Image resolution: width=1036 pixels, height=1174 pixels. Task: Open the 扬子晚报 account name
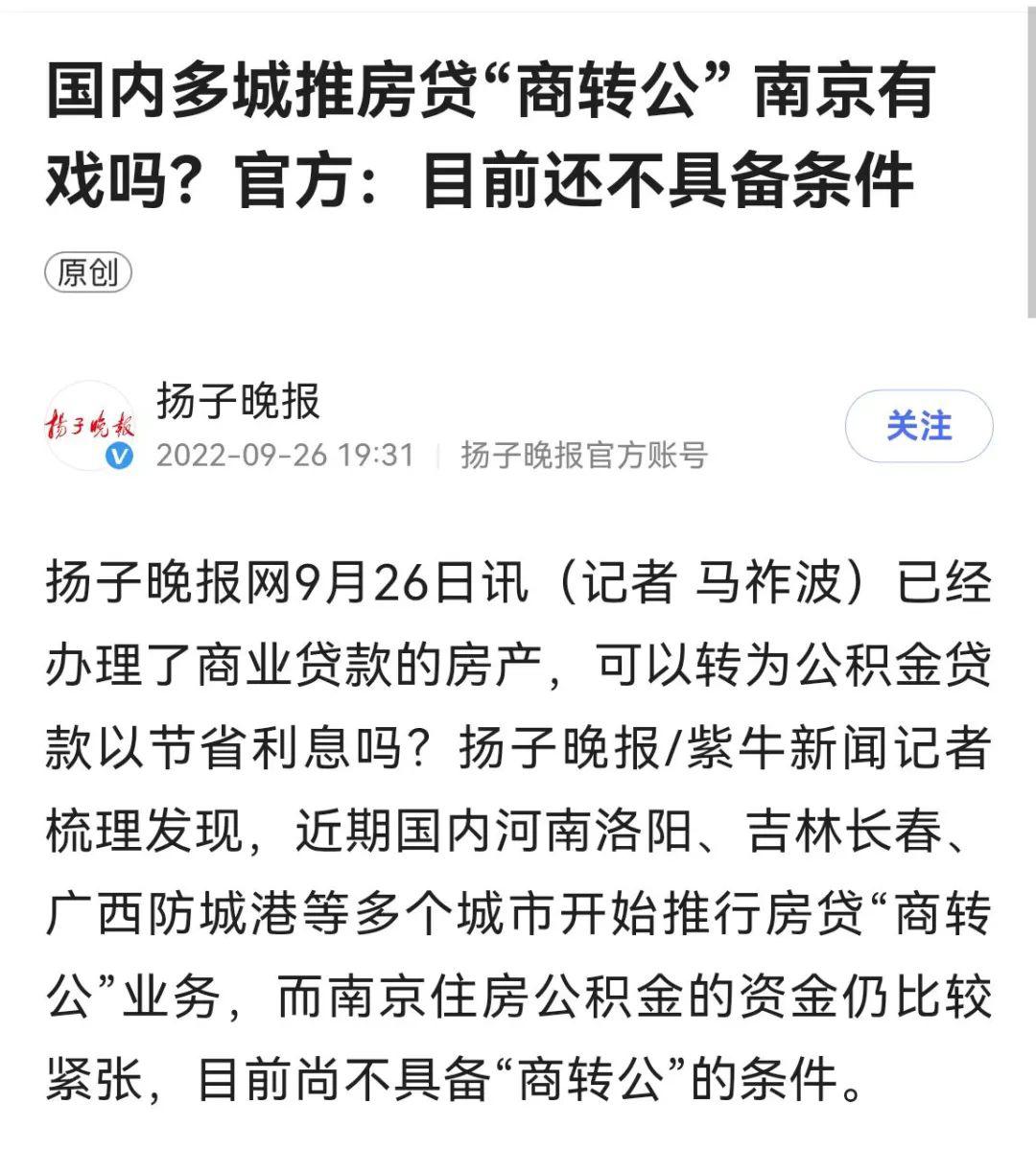tap(237, 401)
